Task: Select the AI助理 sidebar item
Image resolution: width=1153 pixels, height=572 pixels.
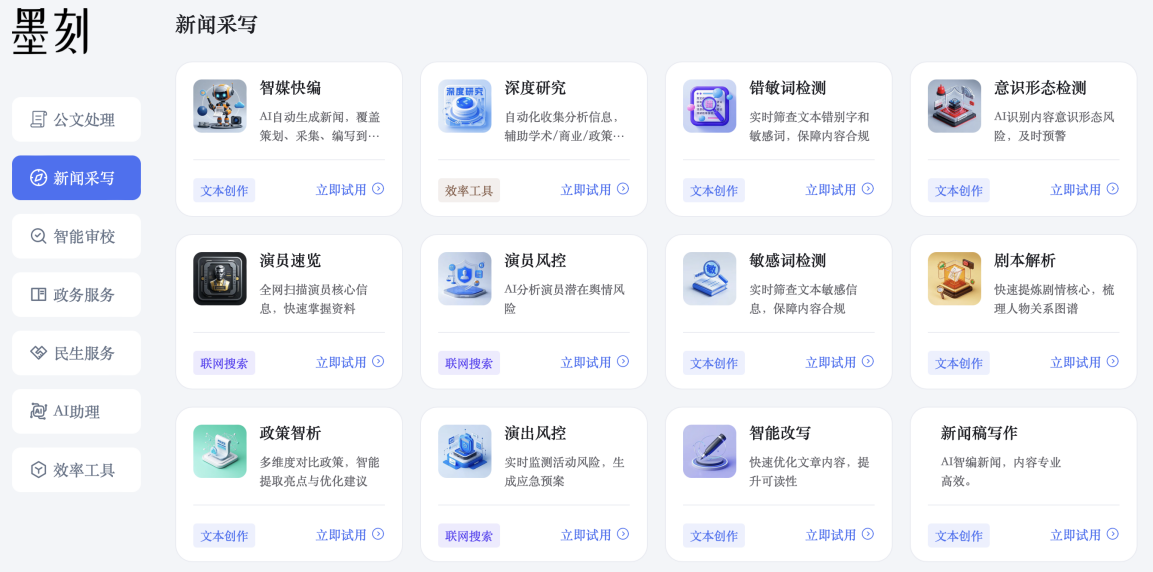Action: click(76, 411)
